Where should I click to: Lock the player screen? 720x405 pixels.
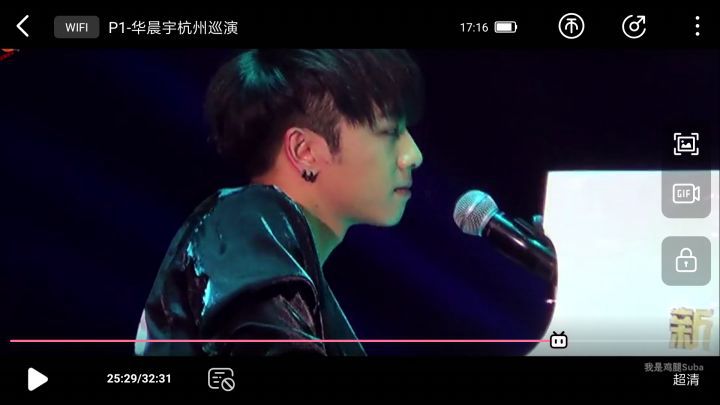[x=686, y=261]
